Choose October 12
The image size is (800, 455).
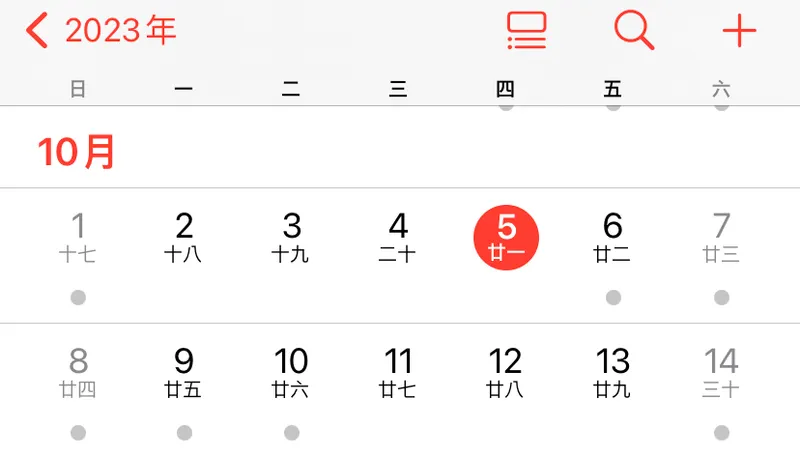click(506, 372)
